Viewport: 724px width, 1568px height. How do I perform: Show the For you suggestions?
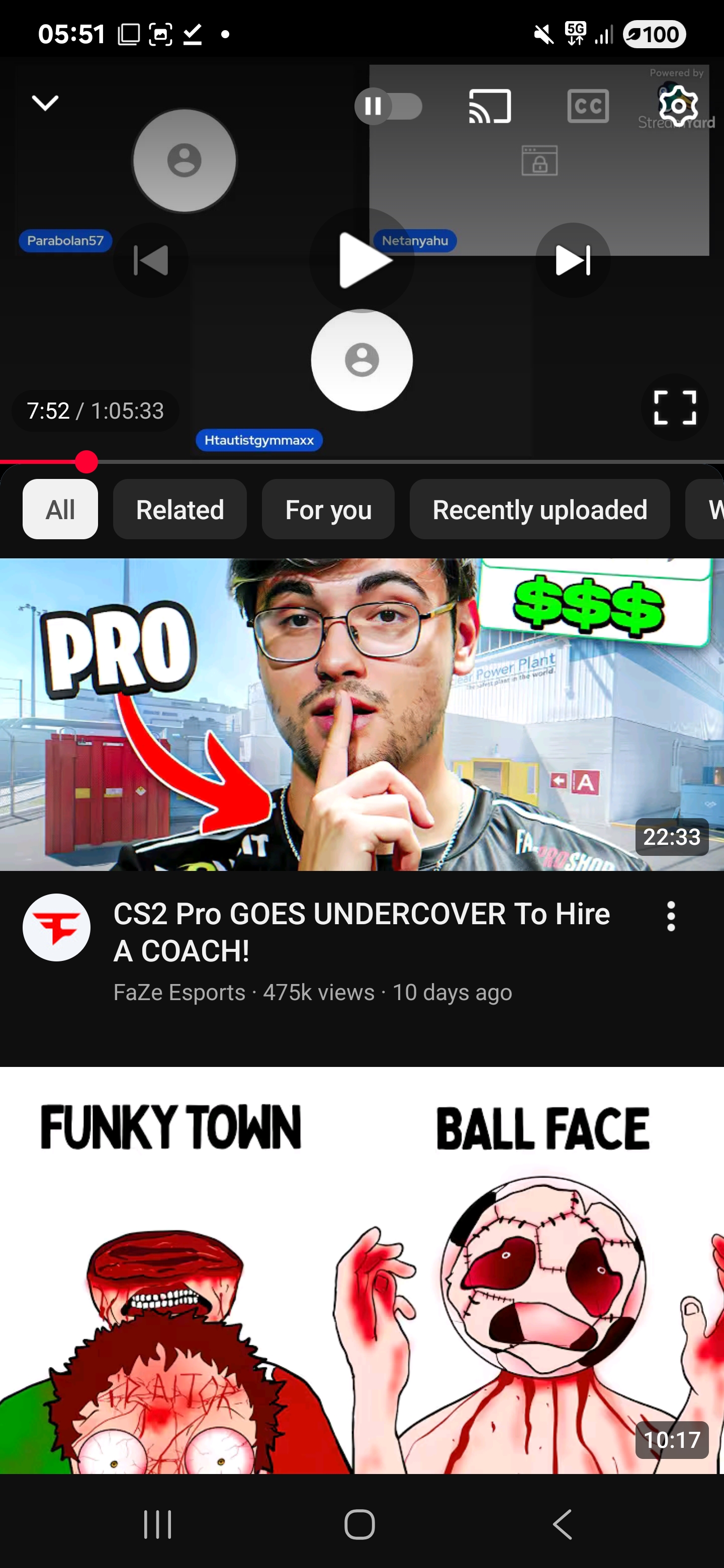coord(328,510)
